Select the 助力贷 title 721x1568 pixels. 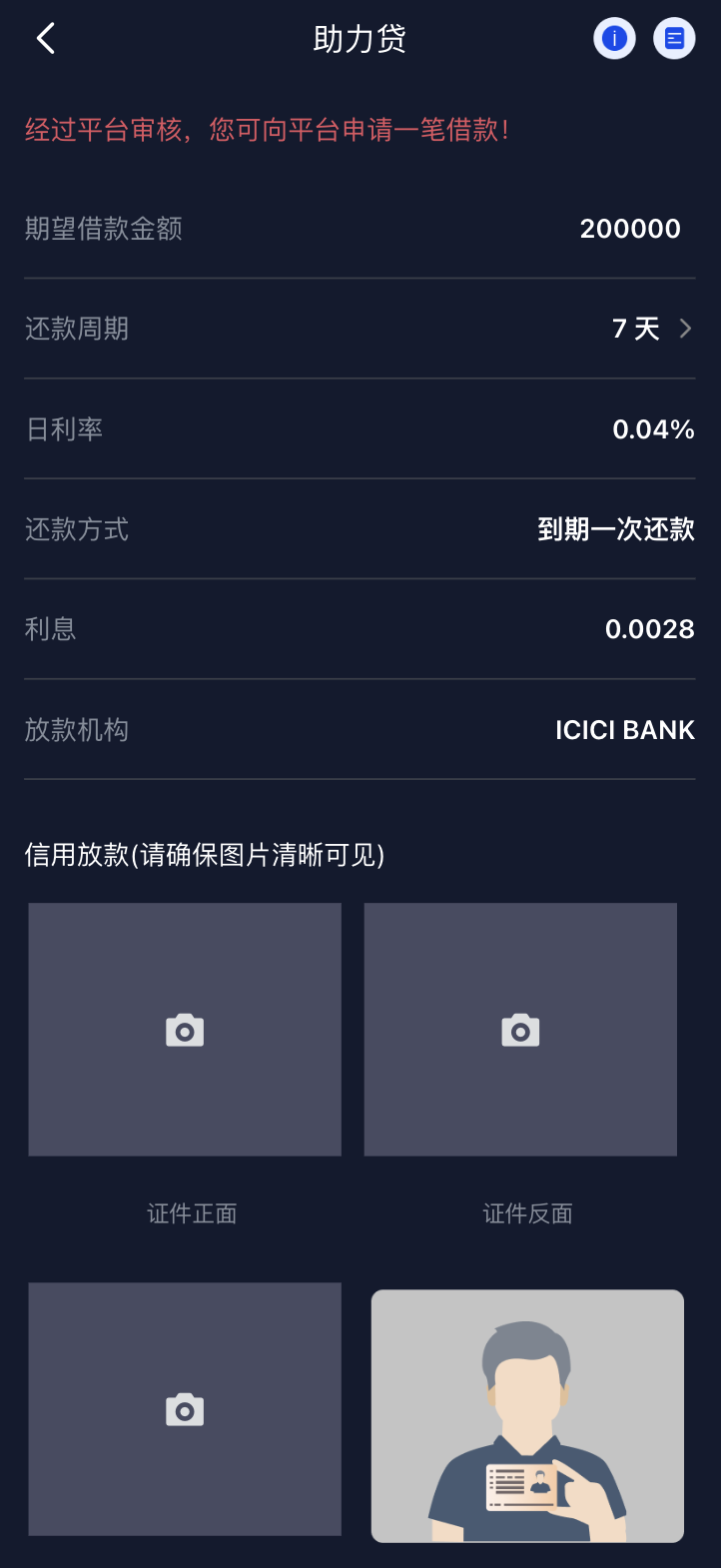coord(360,37)
